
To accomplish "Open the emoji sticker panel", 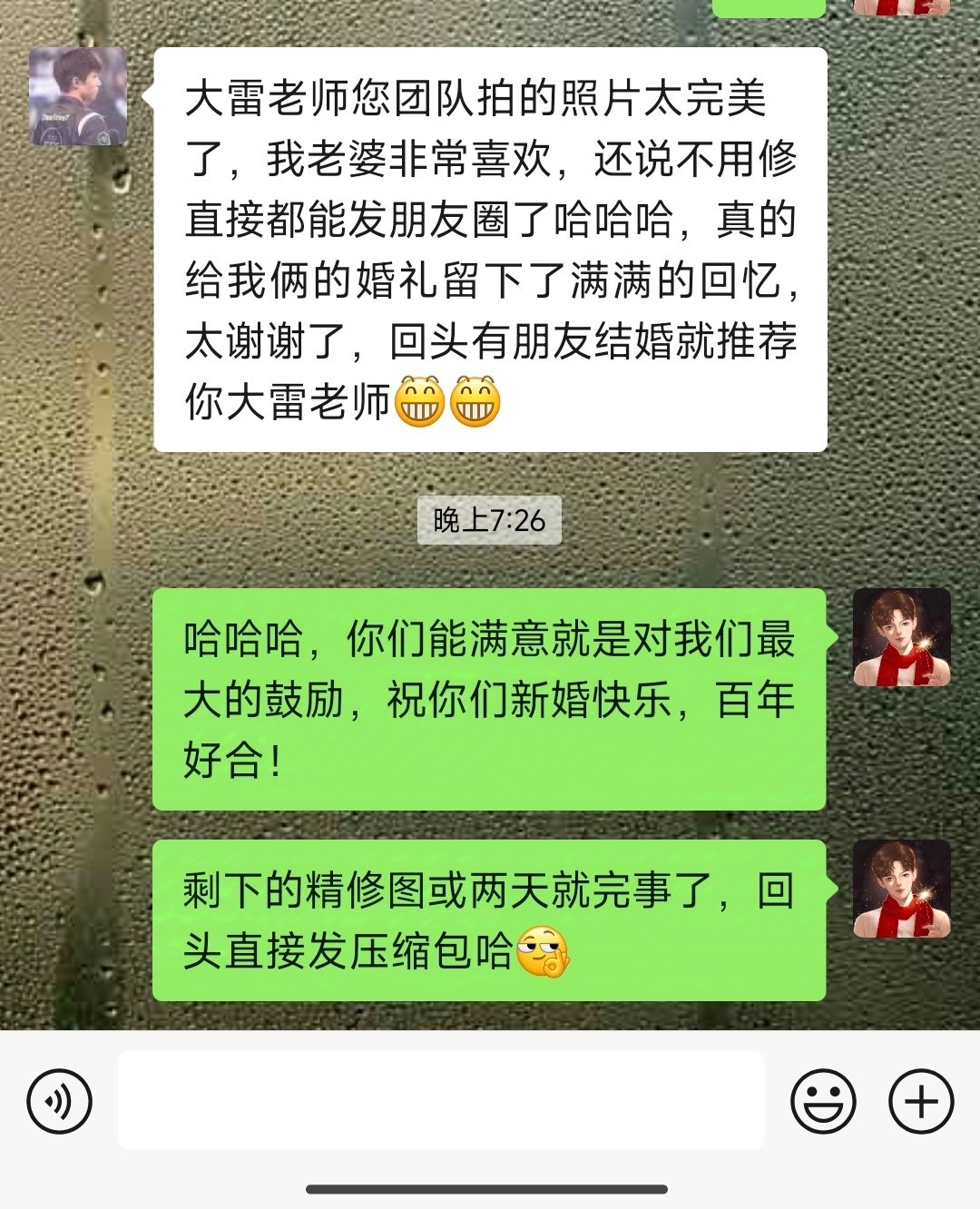I will coord(823,1101).
